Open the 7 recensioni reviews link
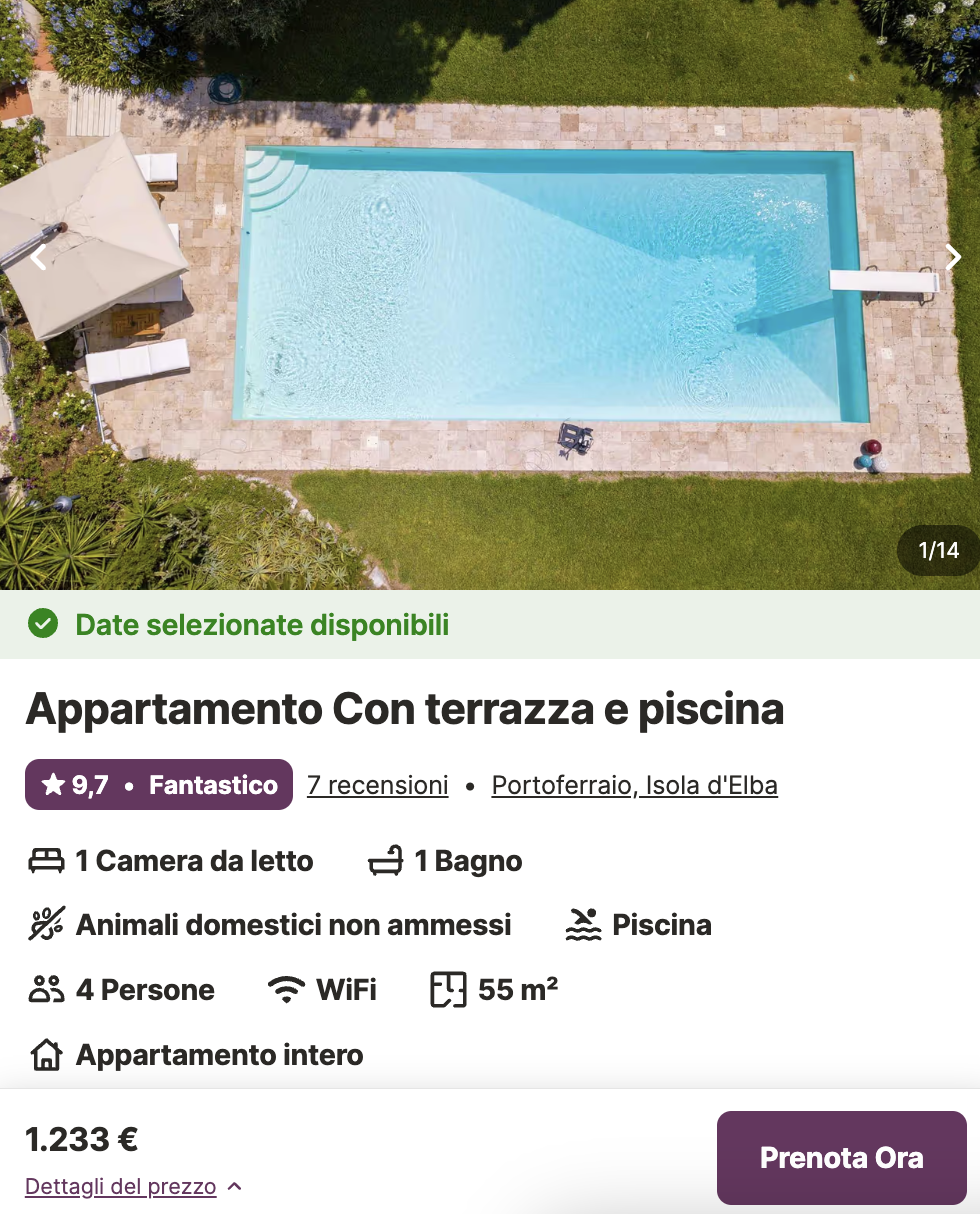The width and height of the screenshot is (980, 1214). pos(377,785)
